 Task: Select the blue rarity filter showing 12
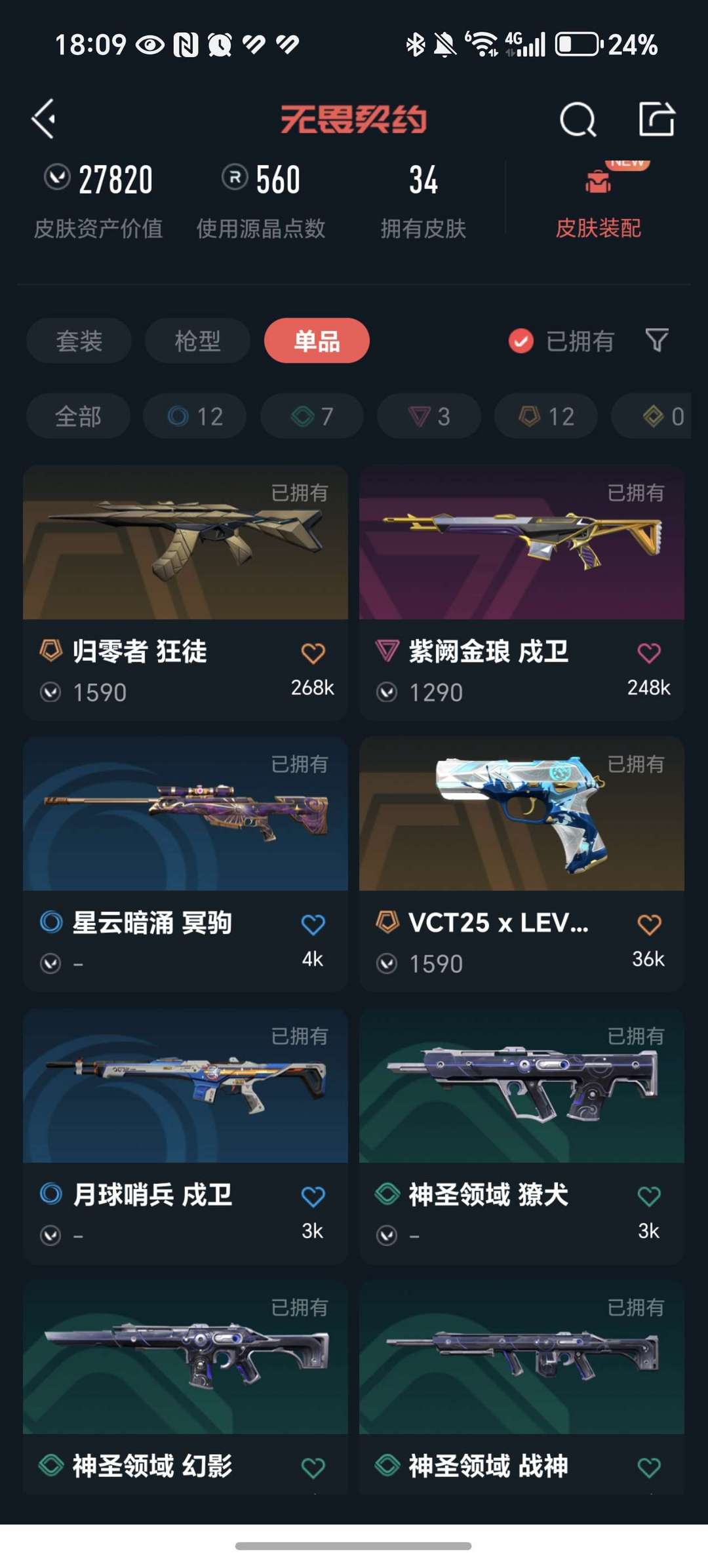pyautogui.click(x=194, y=416)
